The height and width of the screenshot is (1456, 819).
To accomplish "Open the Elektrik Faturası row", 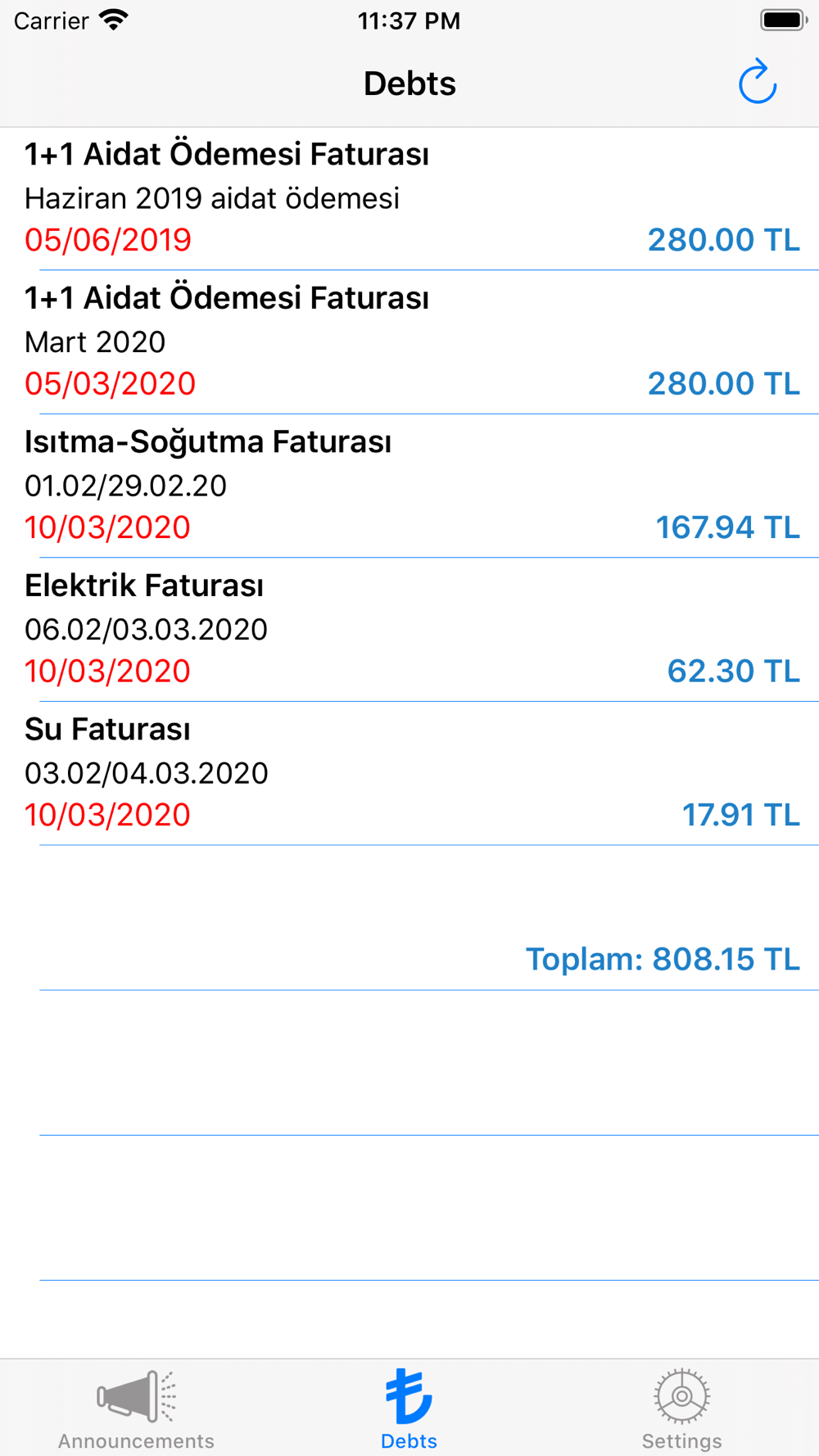I will click(409, 630).
